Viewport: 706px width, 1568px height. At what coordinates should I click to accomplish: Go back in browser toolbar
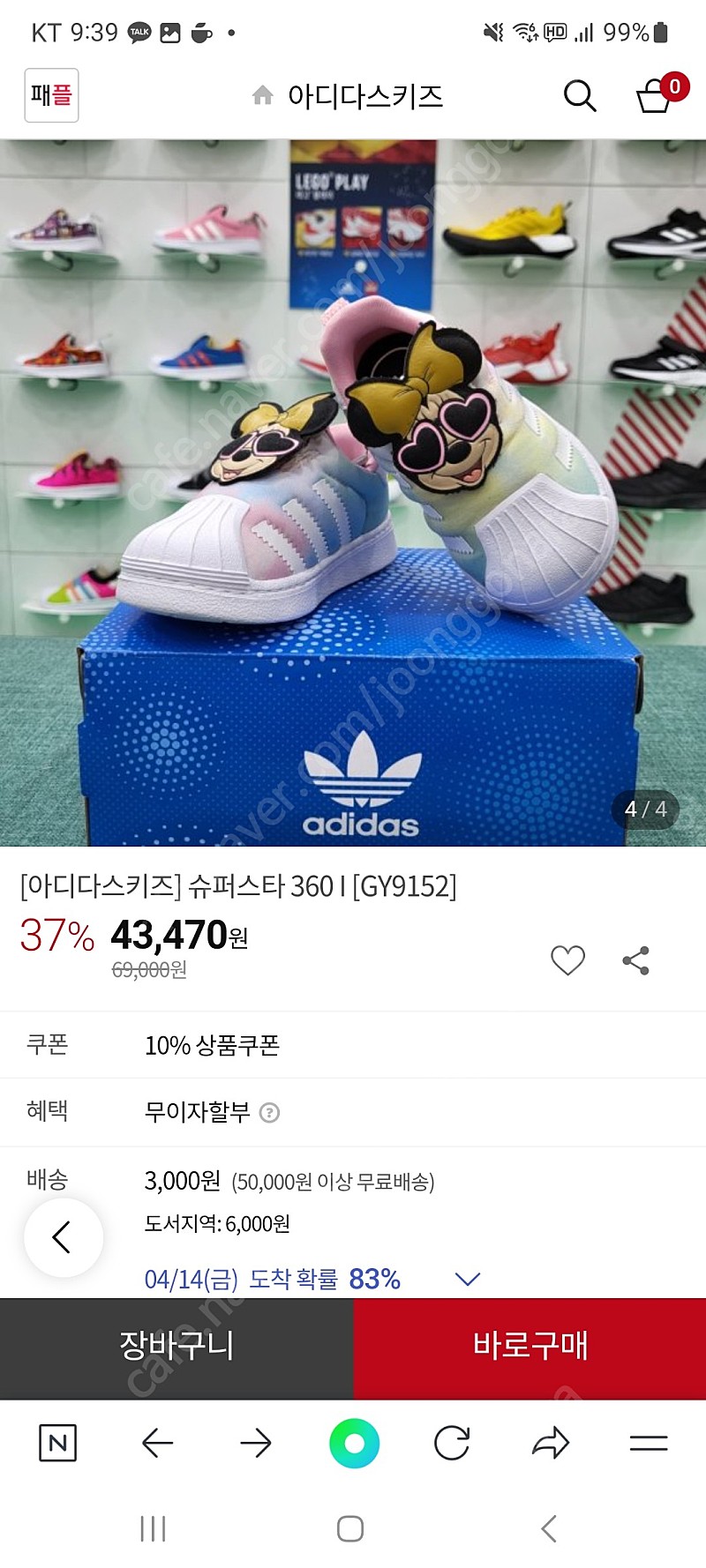point(157,1444)
